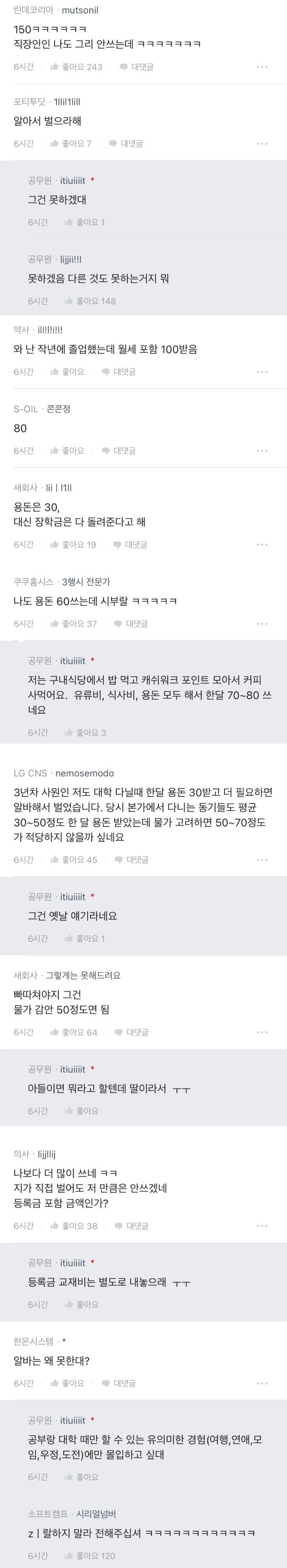Like mutsonil's comment about 150
This screenshot has width=287, height=1568.
click(x=76, y=66)
